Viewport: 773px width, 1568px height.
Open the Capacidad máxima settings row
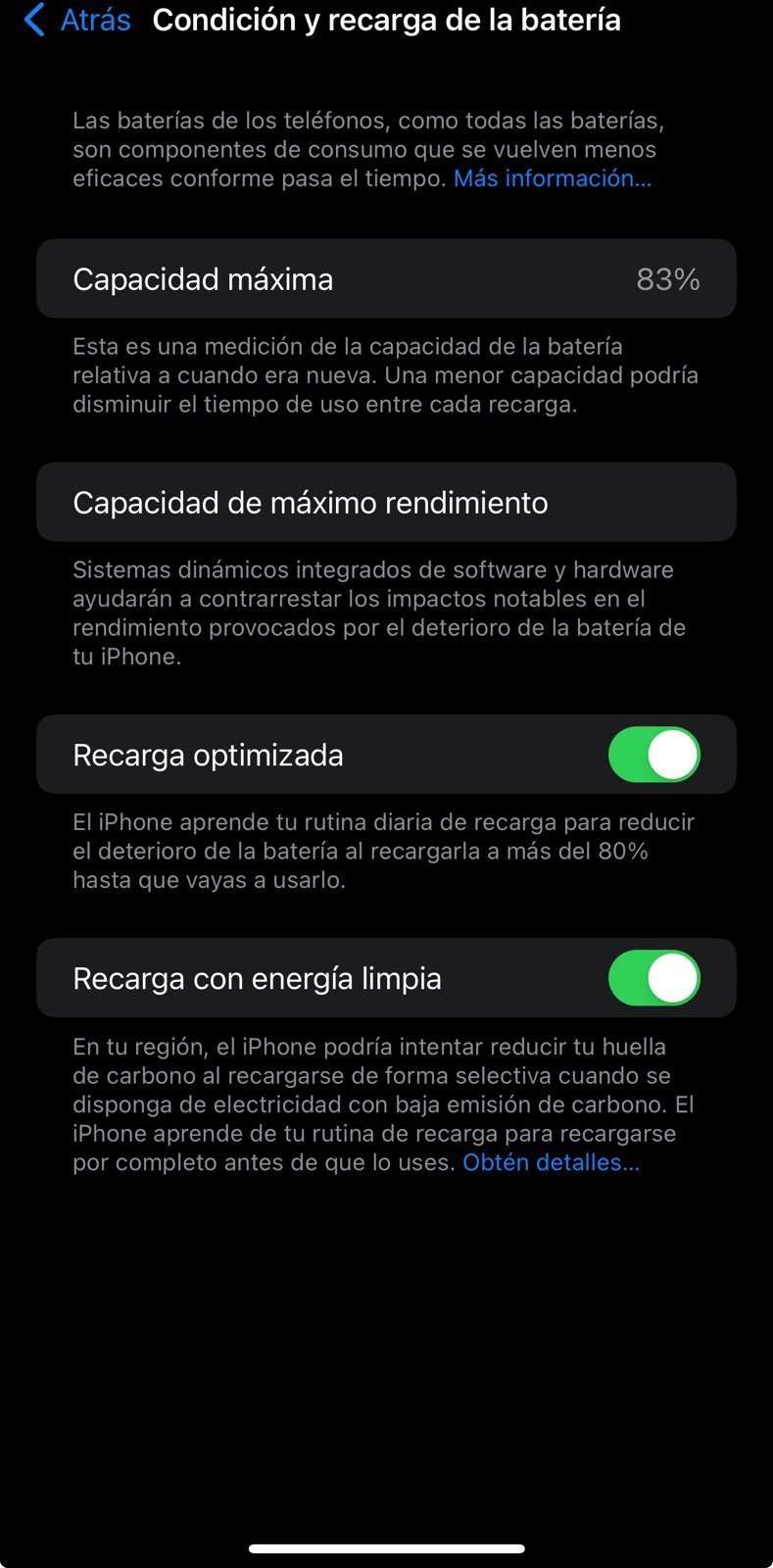[386, 278]
